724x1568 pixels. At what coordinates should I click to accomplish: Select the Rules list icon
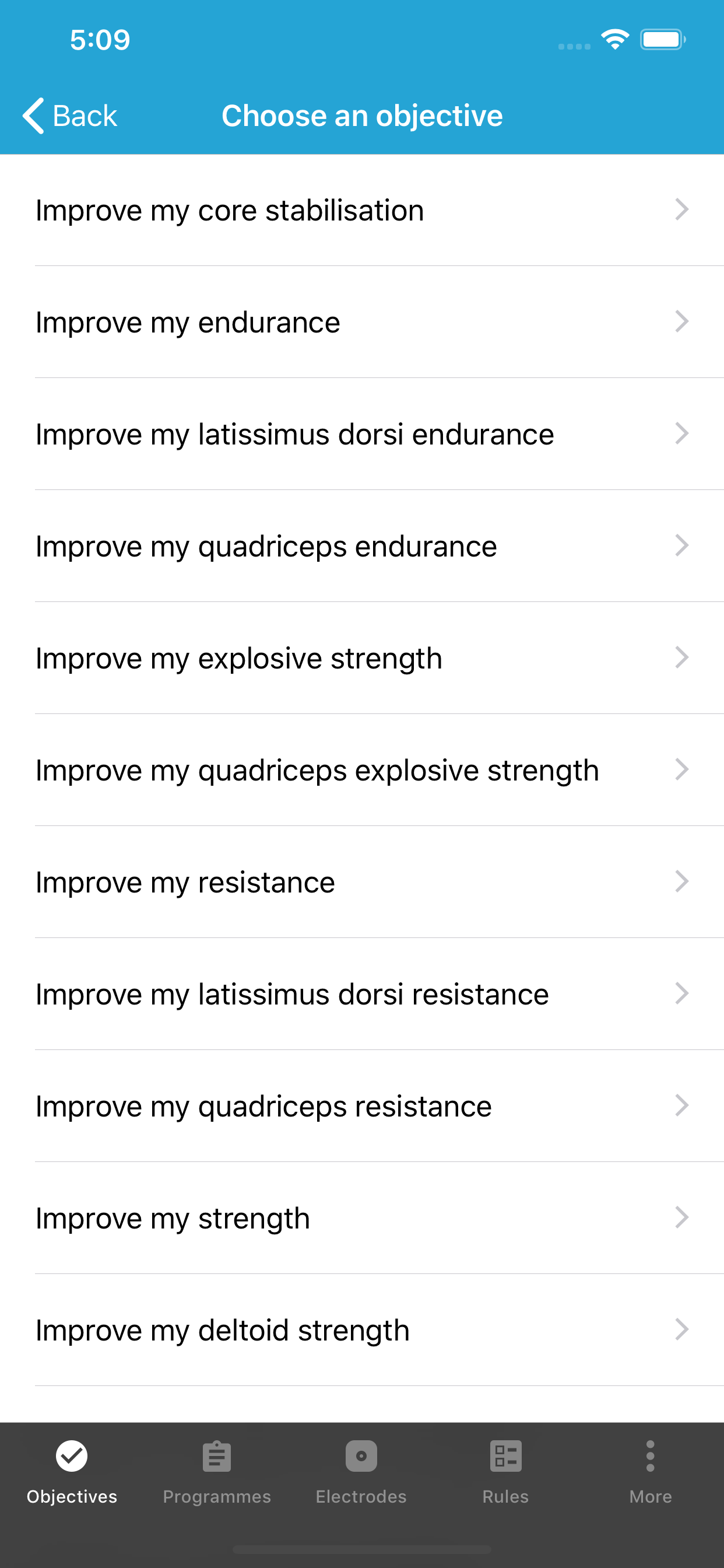505,1457
